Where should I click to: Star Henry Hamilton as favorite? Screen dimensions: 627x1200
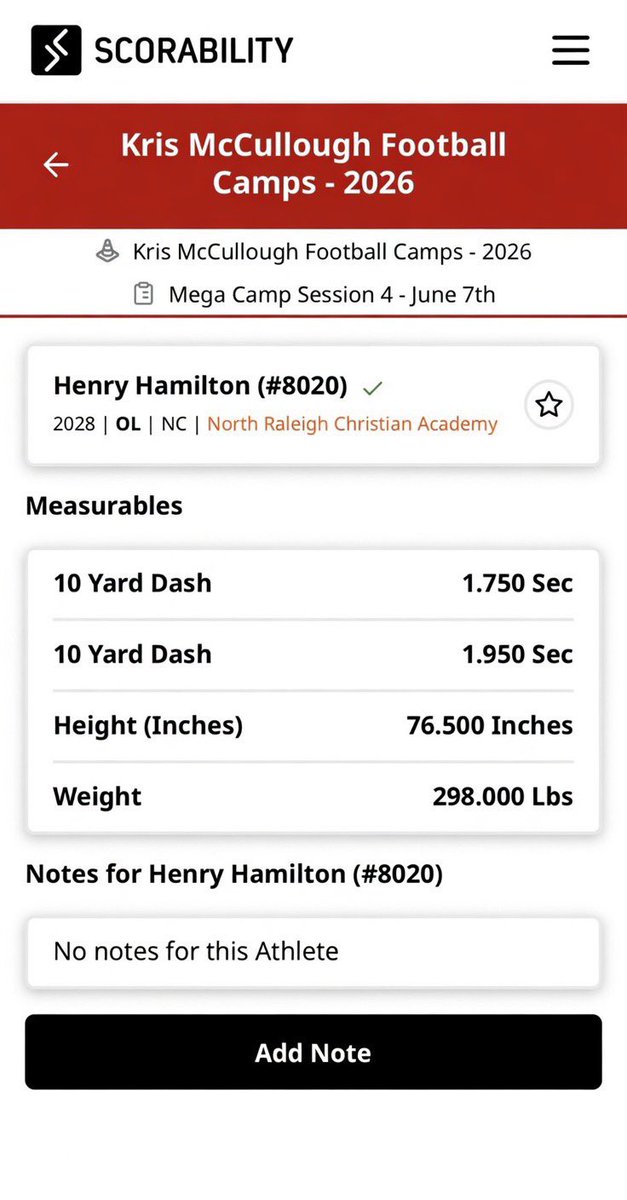tap(549, 405)
